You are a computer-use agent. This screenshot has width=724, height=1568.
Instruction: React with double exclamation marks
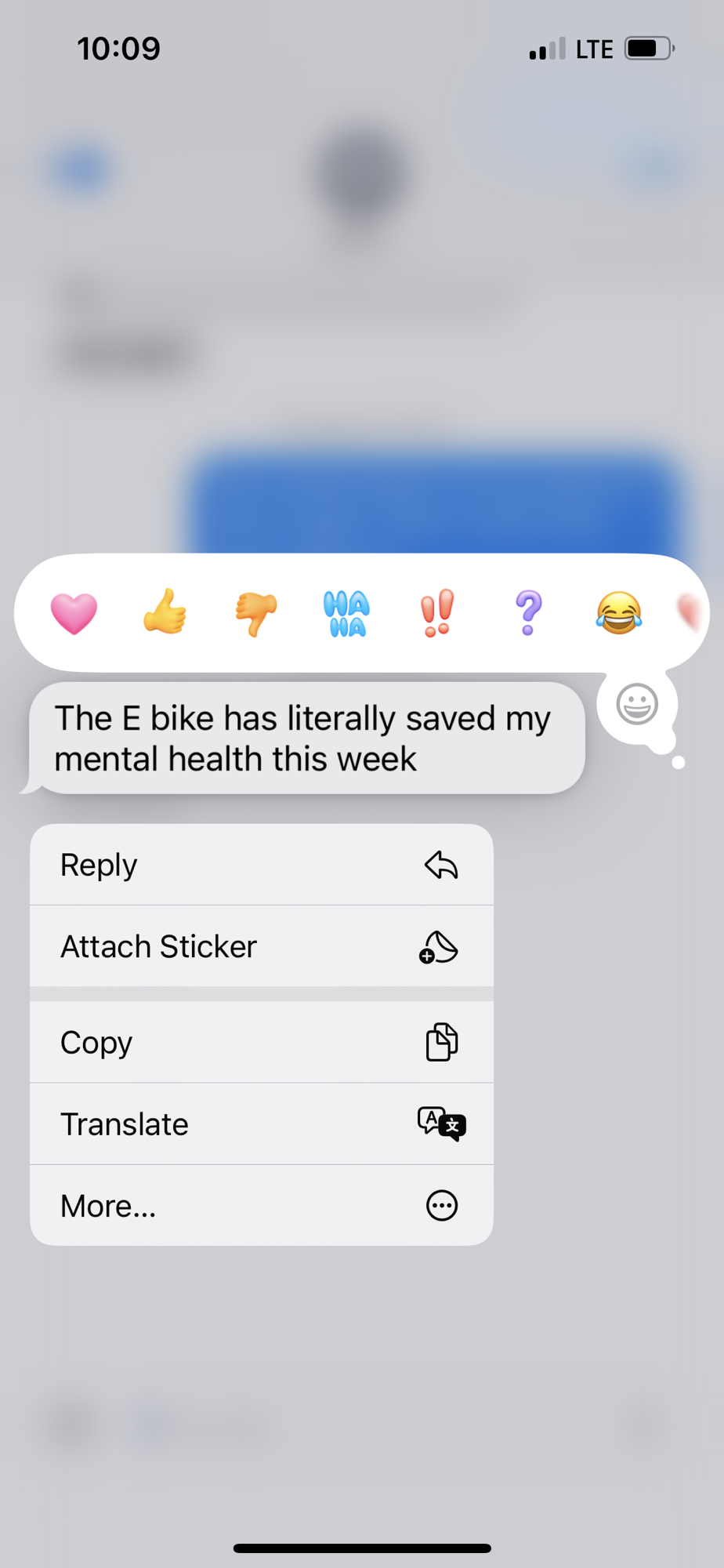[x=437, y=613]
